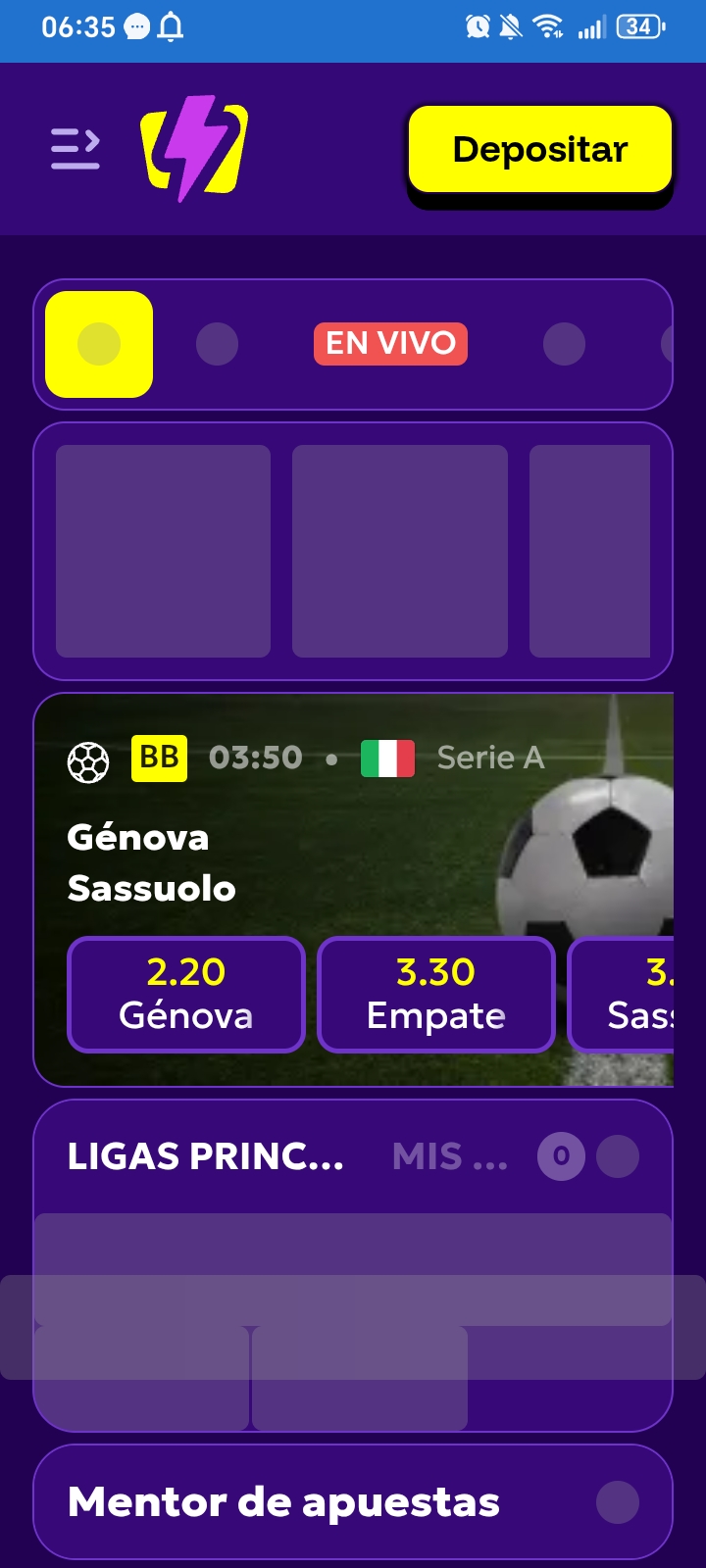Select the highlighted yellow sport chip
This screenshot has width=706, height=1568.
point(99,344)
